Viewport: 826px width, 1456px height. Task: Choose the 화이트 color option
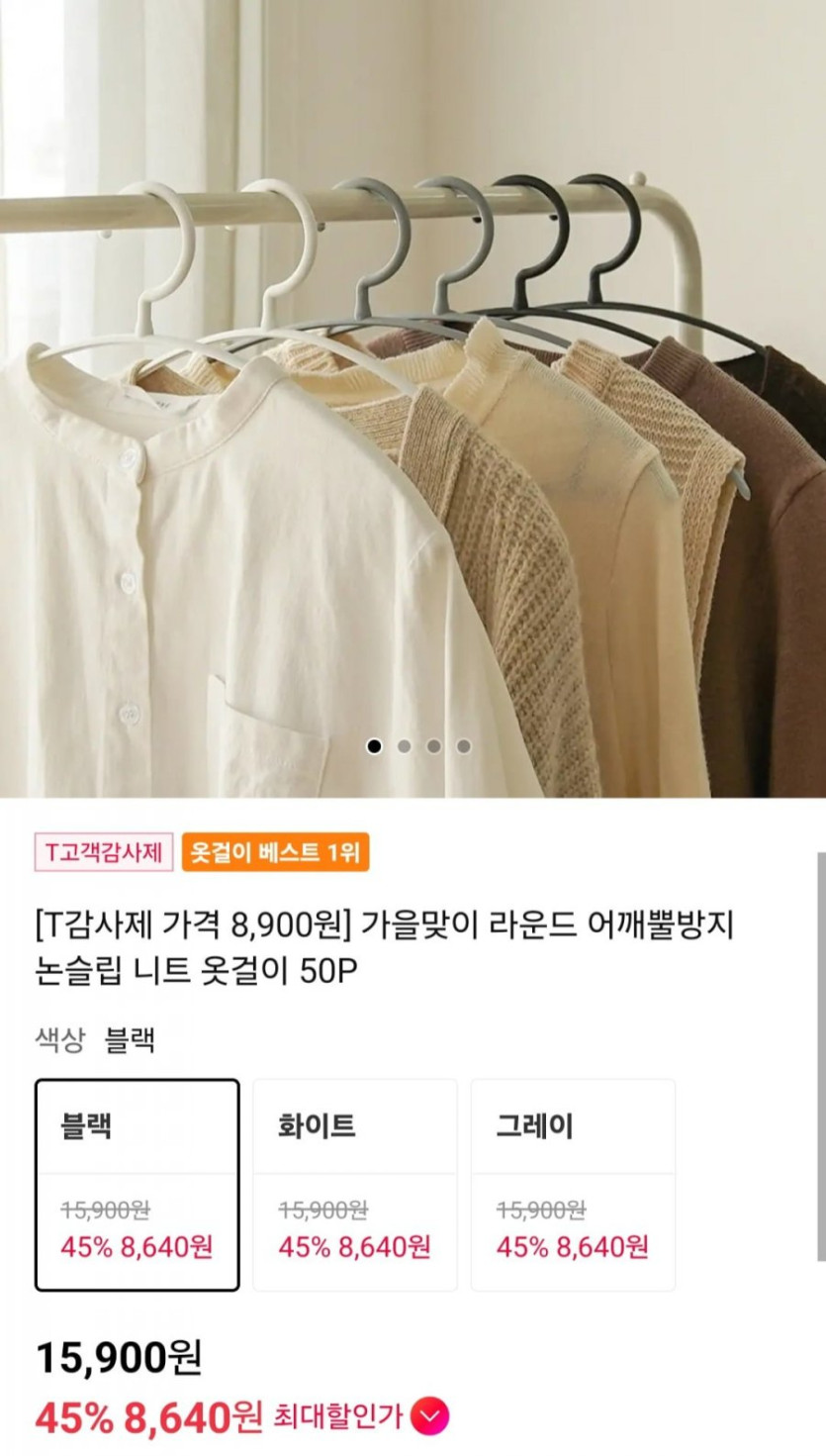tap(355, 1185)
